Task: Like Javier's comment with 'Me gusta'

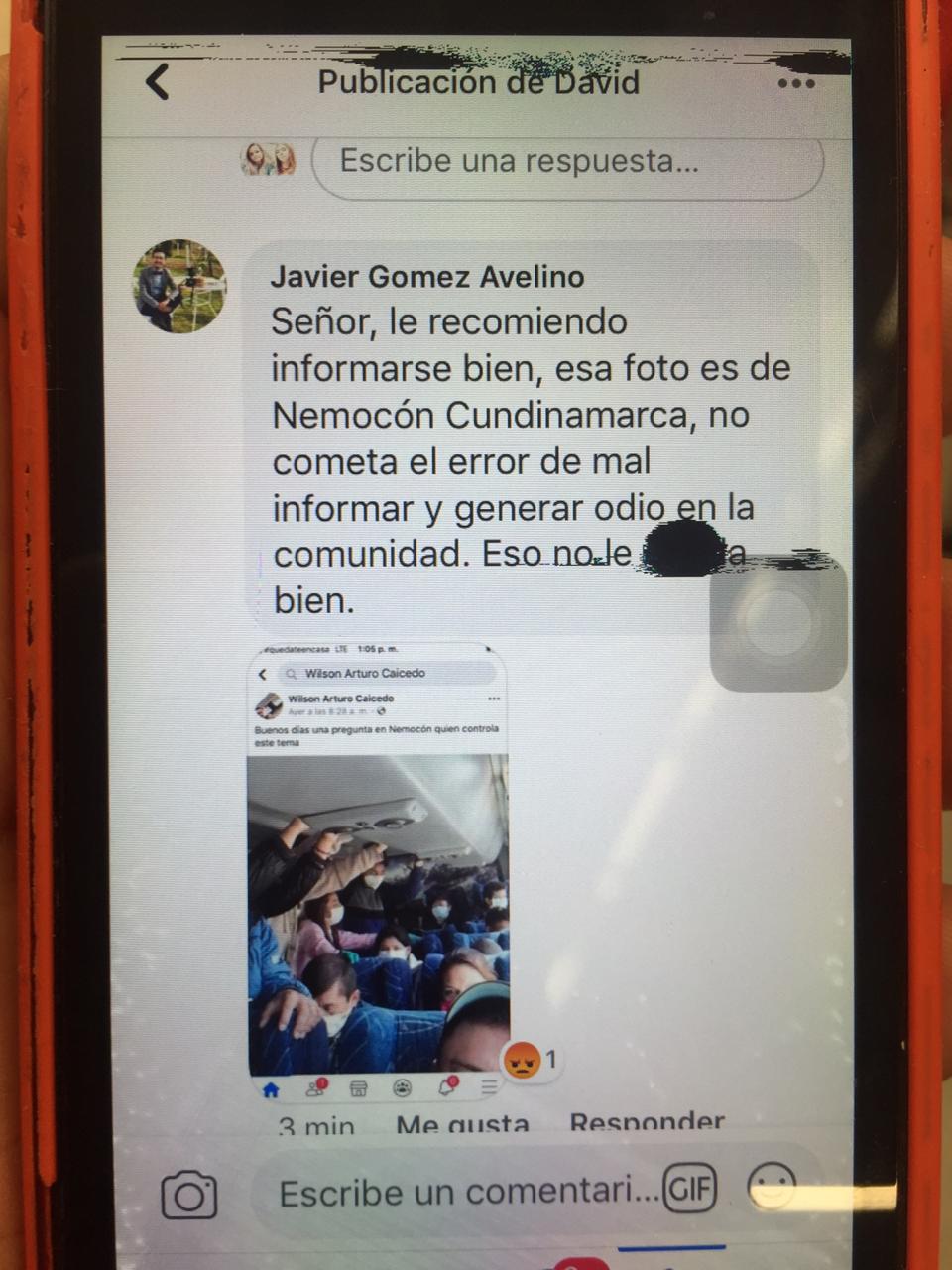Action: 462,1124
